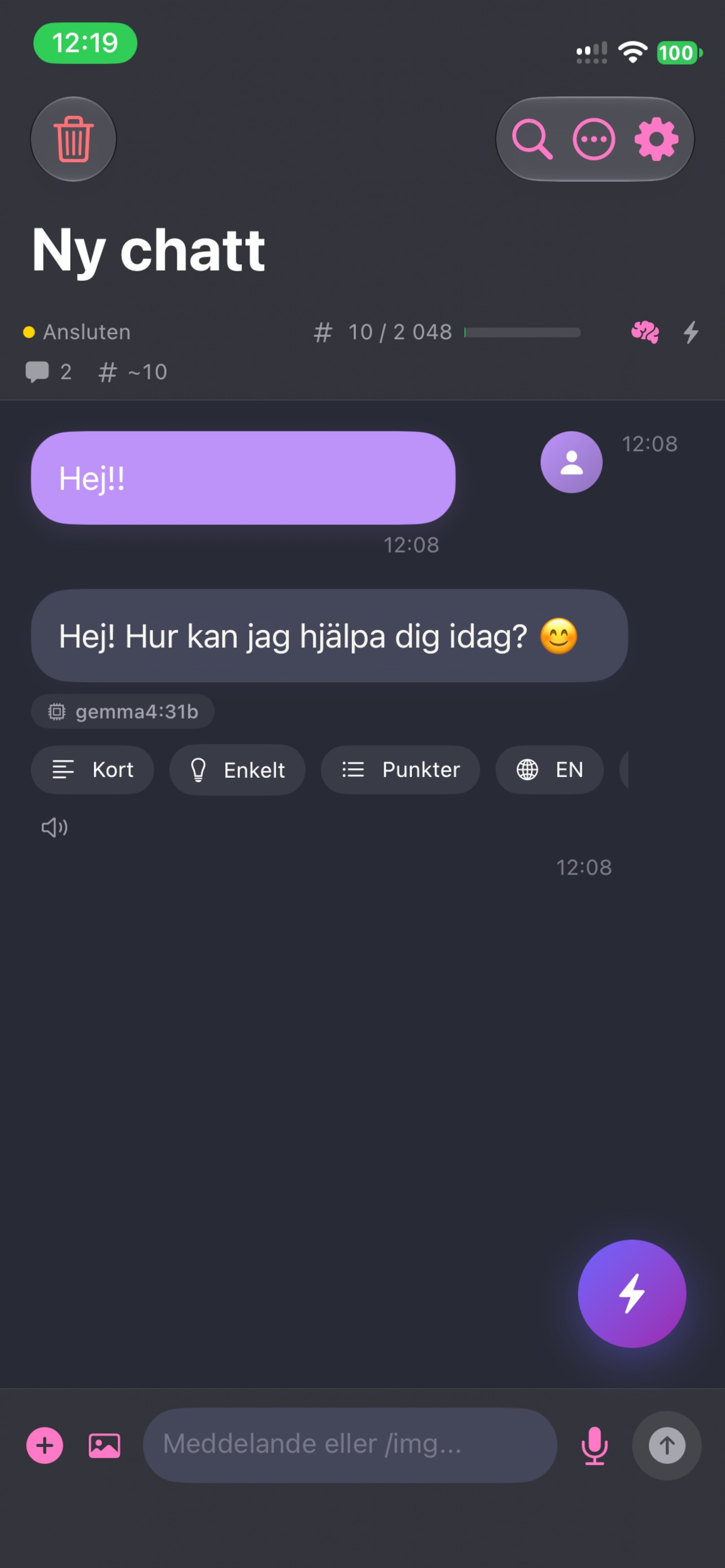Choose the Punkter chip
Screen dimensions: 725x1568
coord(400,769)
